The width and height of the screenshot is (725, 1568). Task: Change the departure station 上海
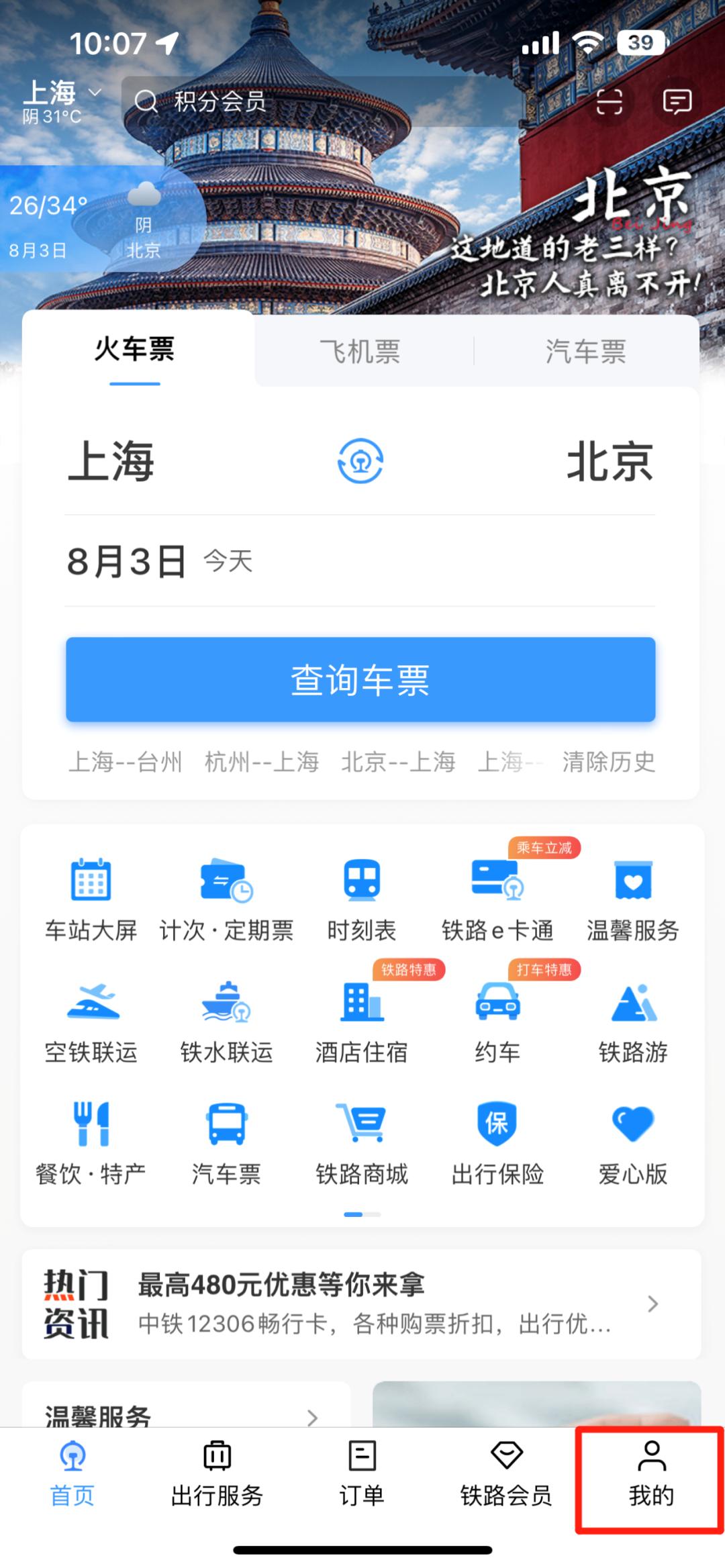pyautogui.click(x=111, y=461)
